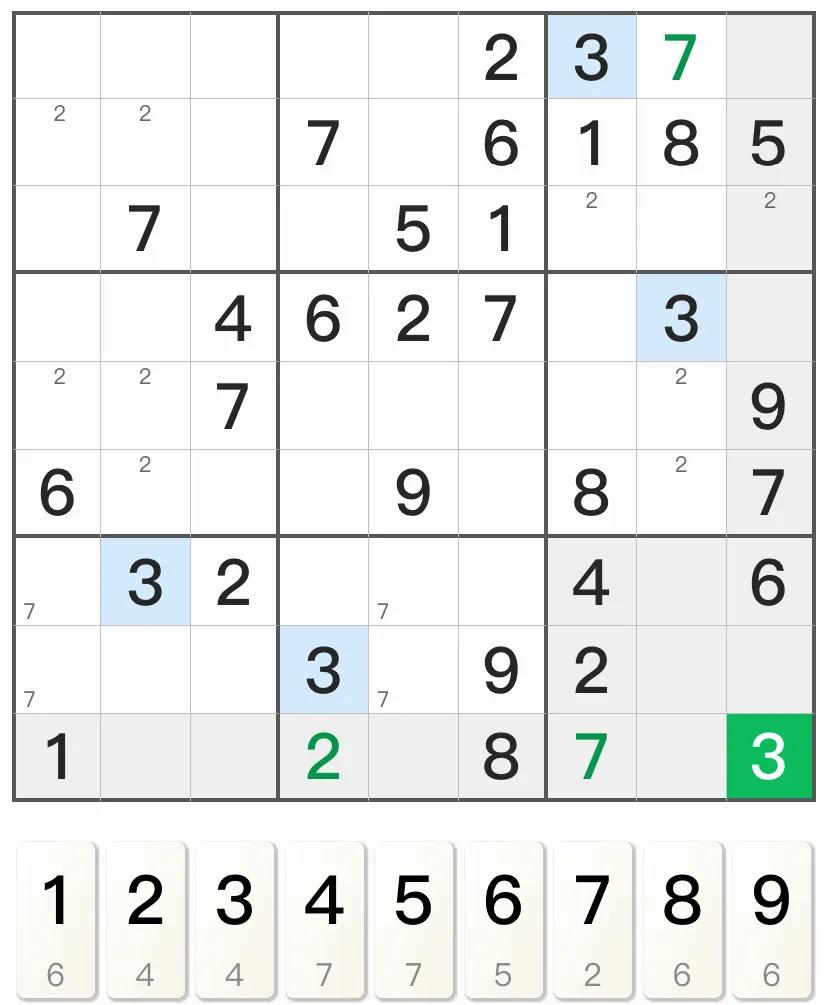Select the empty top-left corner cell
This screenshot has height=1005, width=828.
pos(57,58)
